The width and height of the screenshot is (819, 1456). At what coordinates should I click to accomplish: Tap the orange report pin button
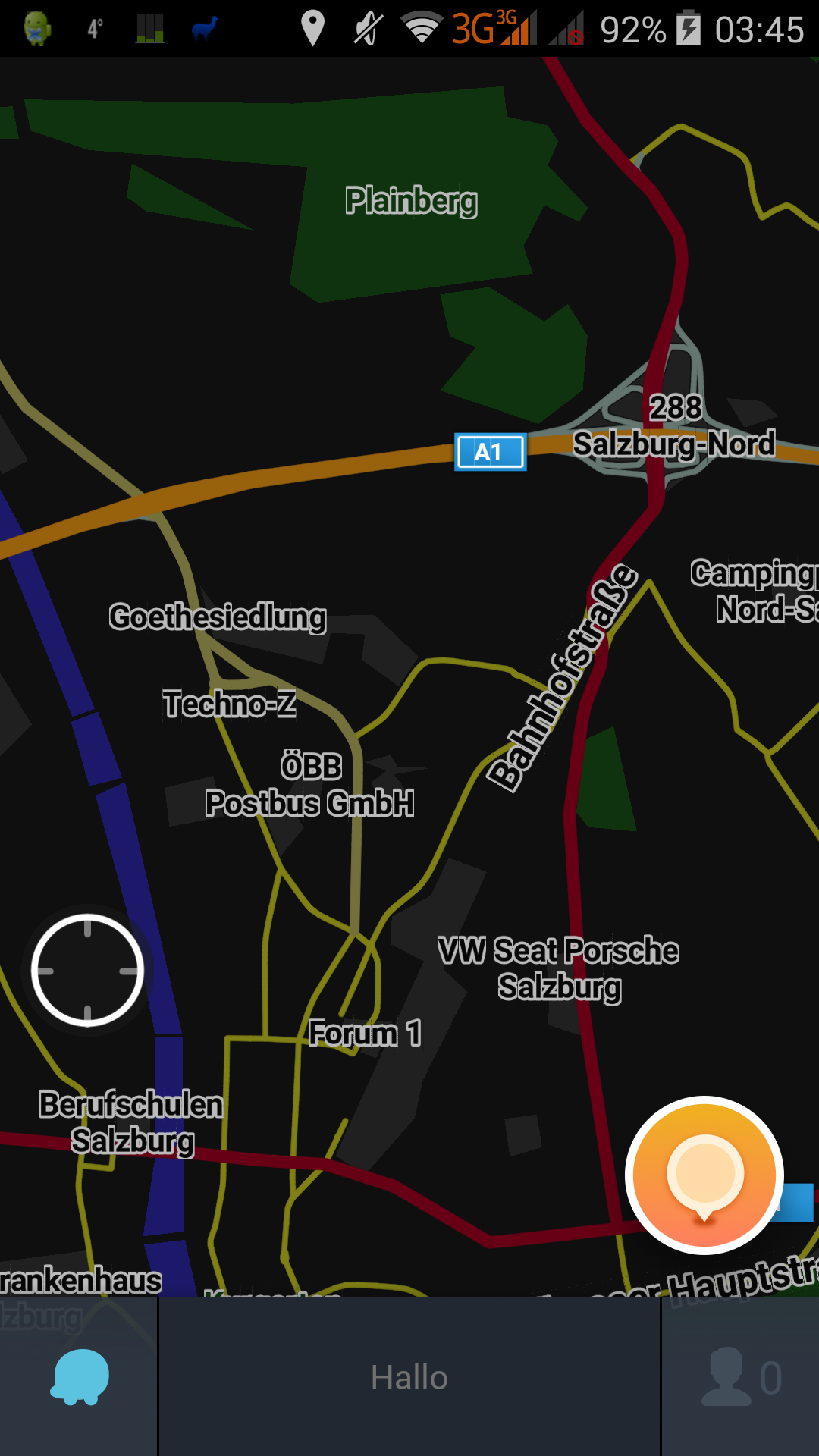click(x=704, y=1175)
